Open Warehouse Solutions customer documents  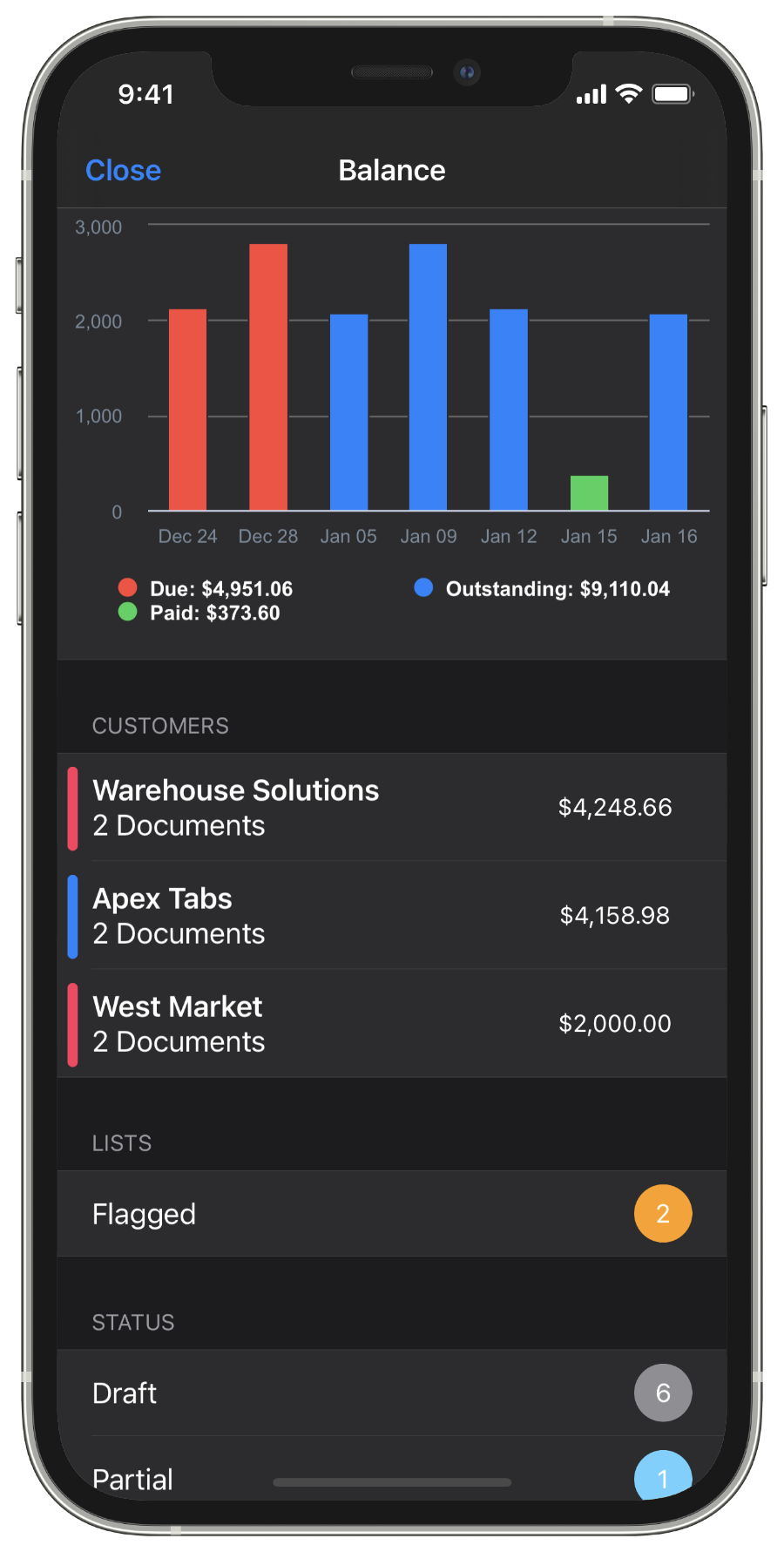tap(392, 808)
